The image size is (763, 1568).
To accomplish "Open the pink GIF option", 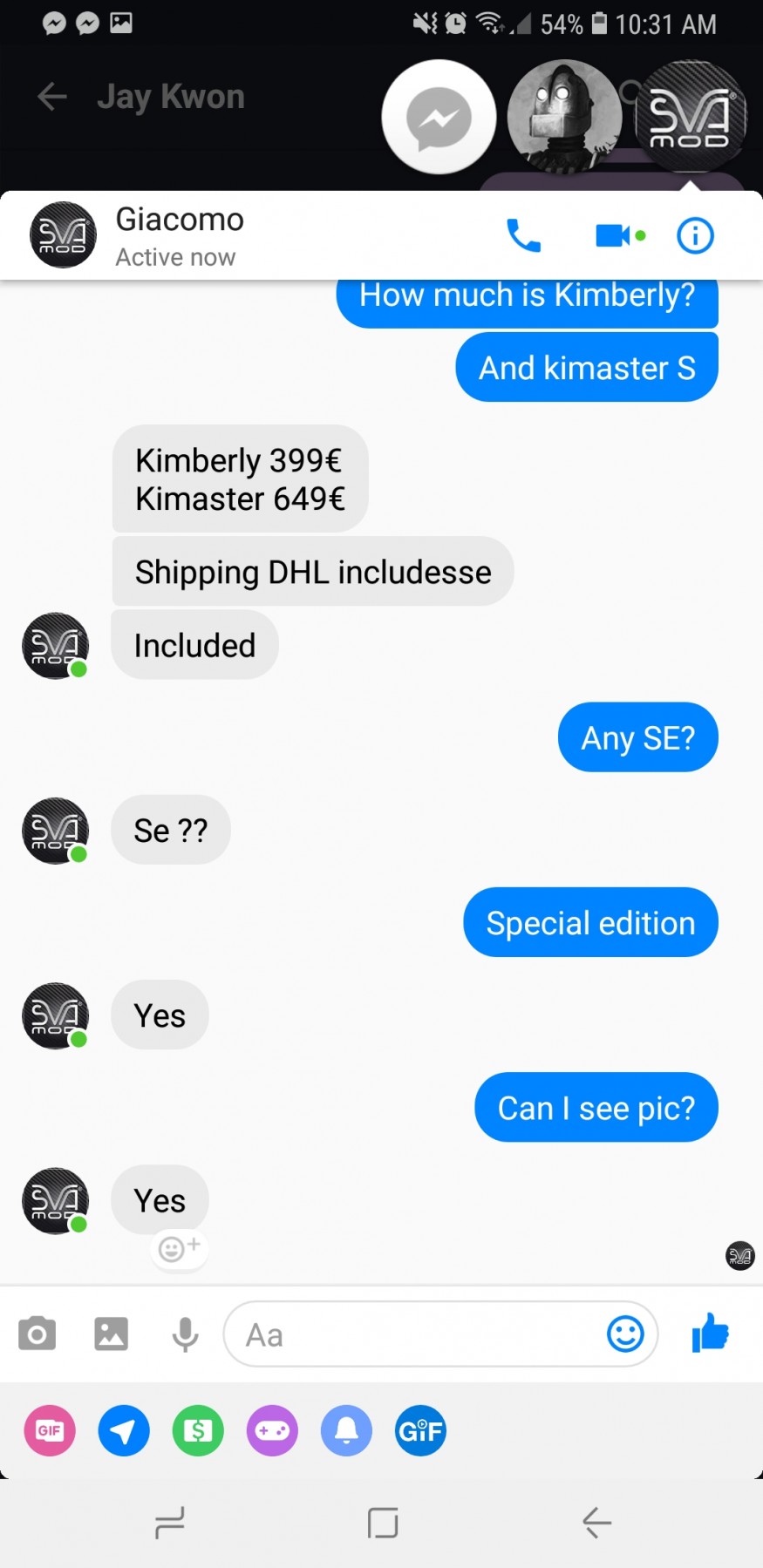I will coord(50,1430).
